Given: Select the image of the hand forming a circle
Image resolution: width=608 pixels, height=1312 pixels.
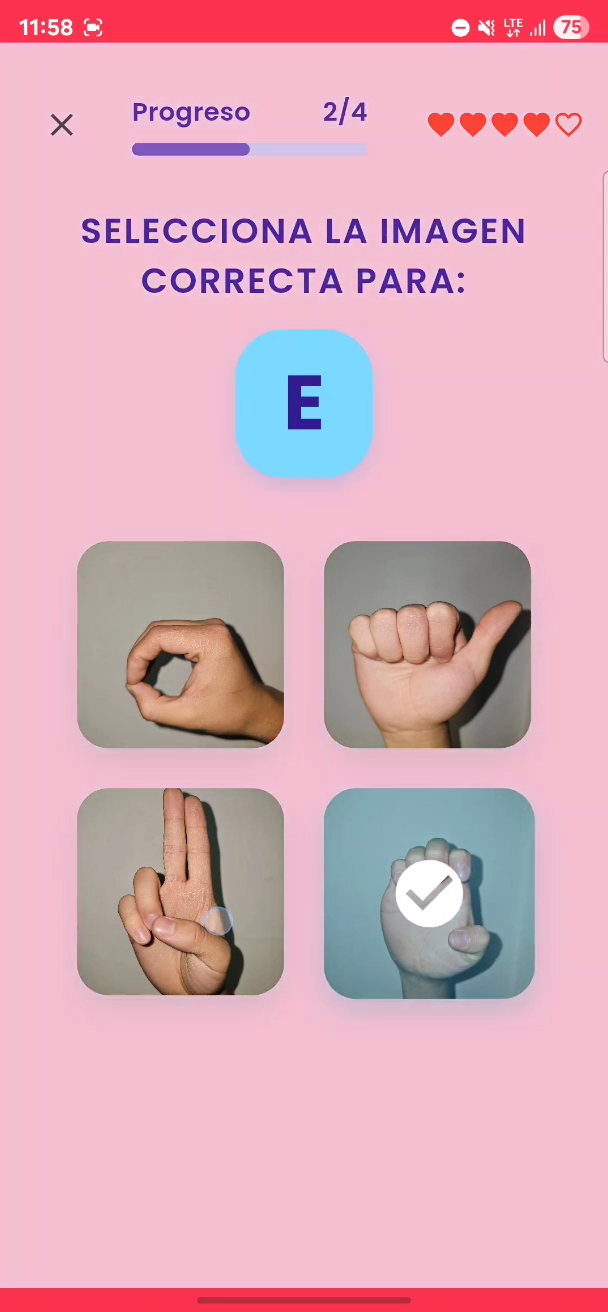Looking at the screenshot, I should 180,645.
